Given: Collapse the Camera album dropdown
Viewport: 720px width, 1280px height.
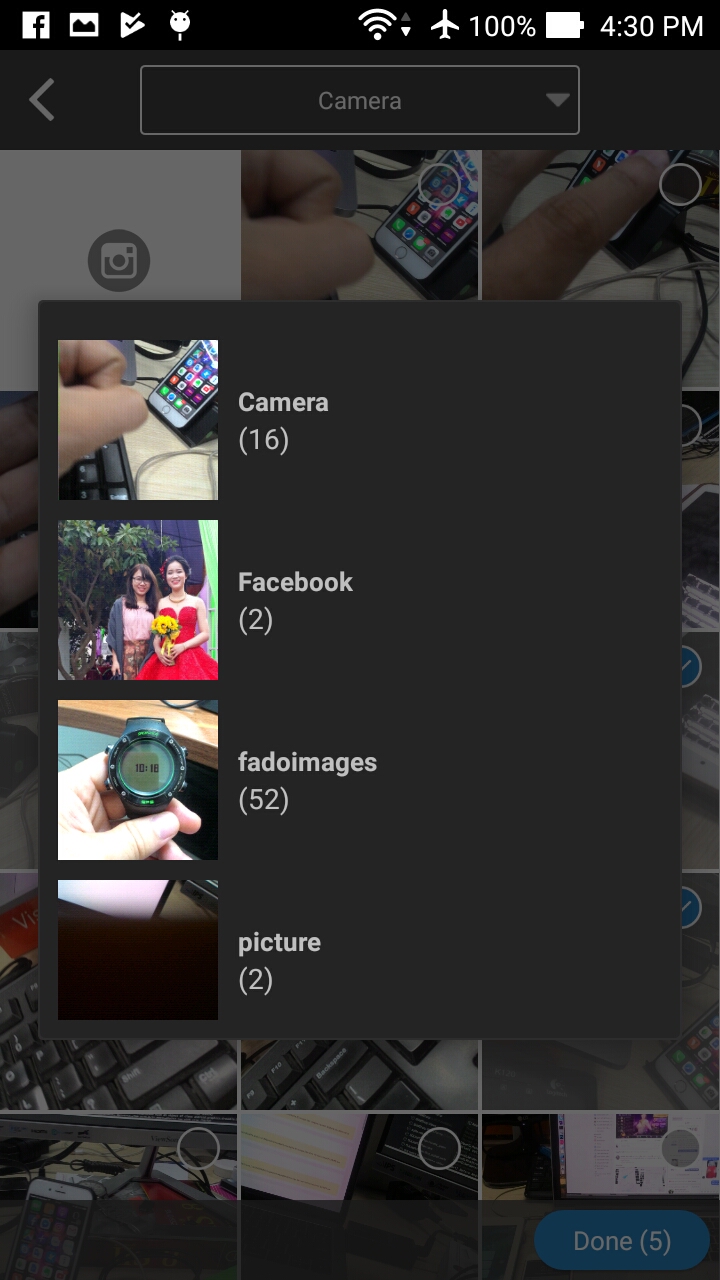Looking at the screenshot, I should [x=360, y=100].
